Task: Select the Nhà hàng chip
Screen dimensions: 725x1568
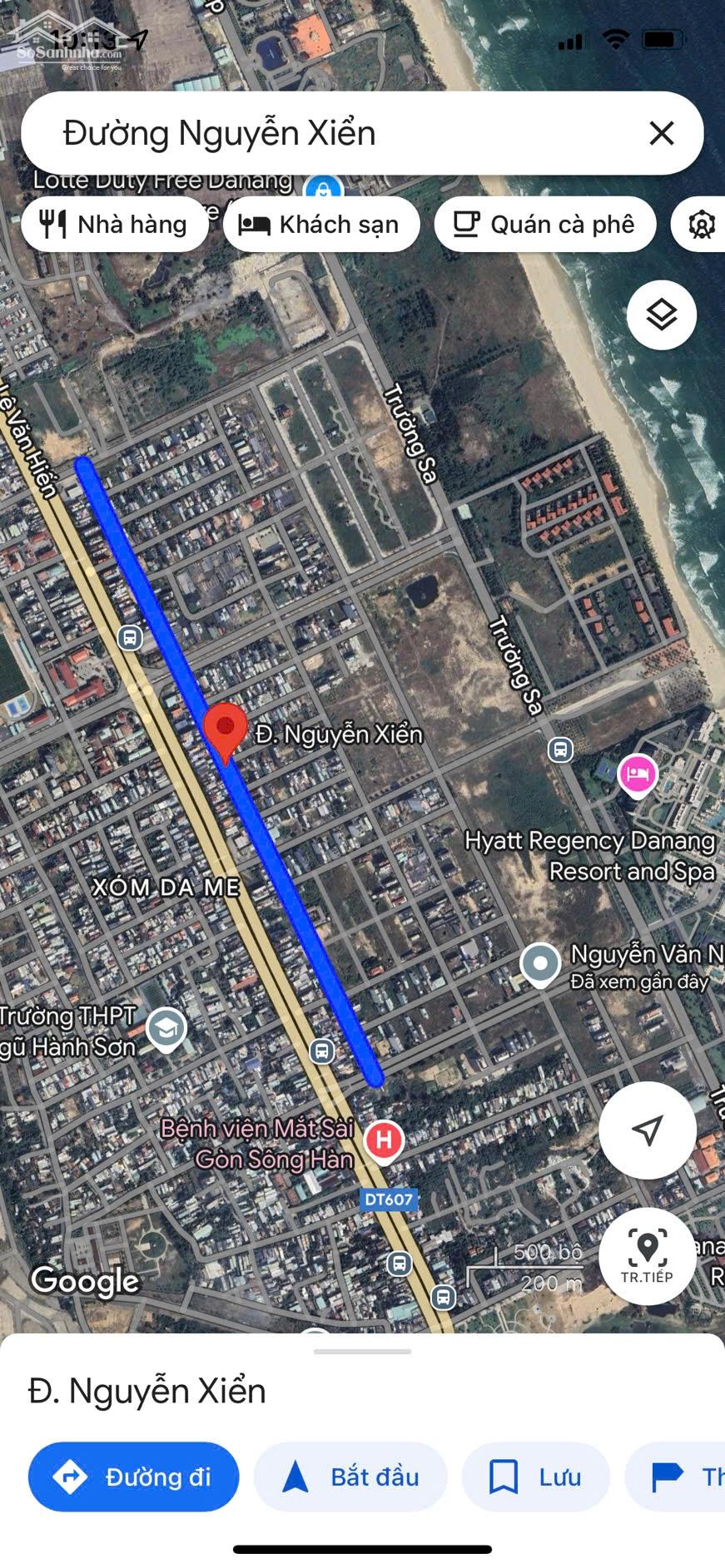Action: pos(115,225)
